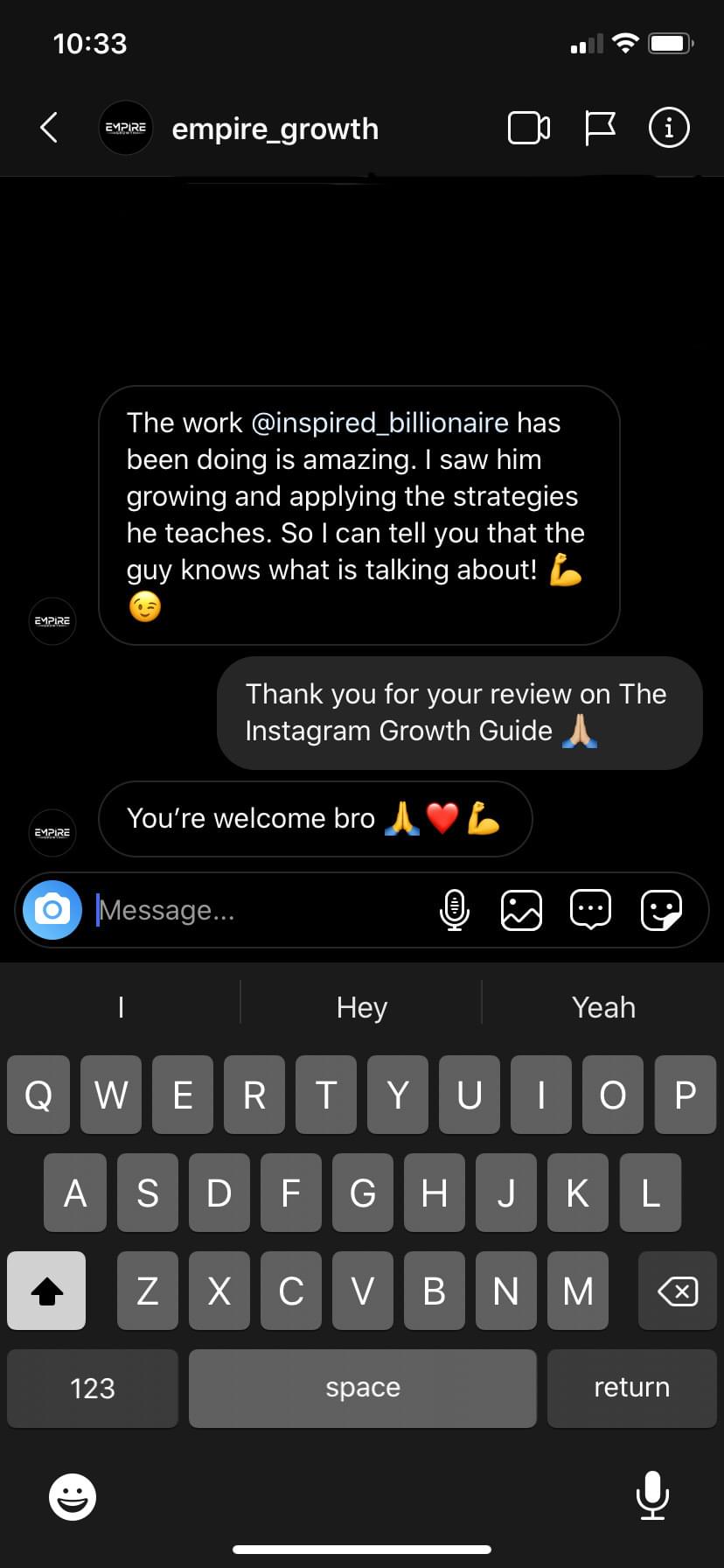Open quick replies bubble icon
This screenshot has width=724, height=1568.
click(x=590, y=910)
